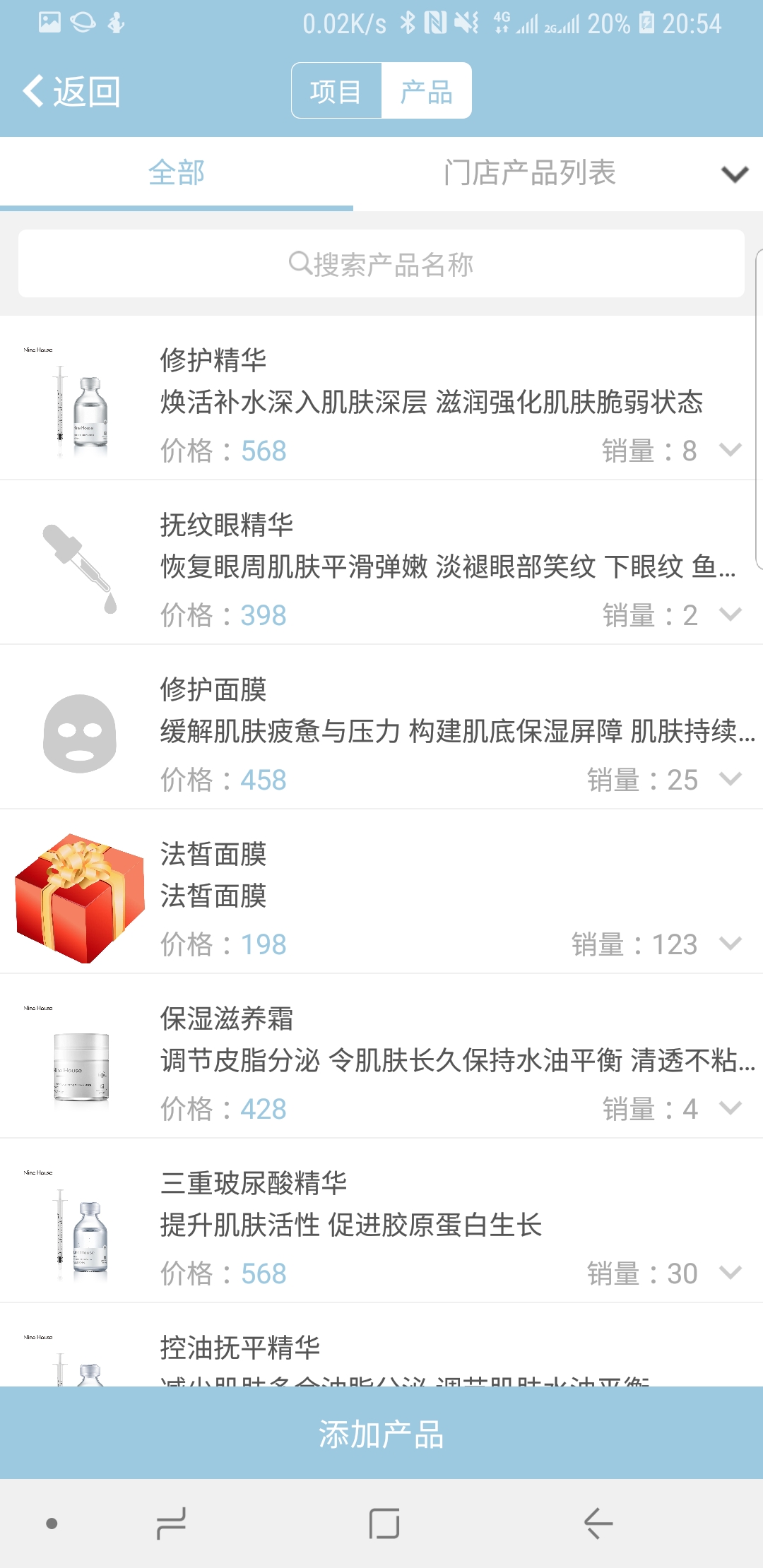The image size is (763, 1568).
Task: Open the 全部 tab
Action: click(177, 173)
